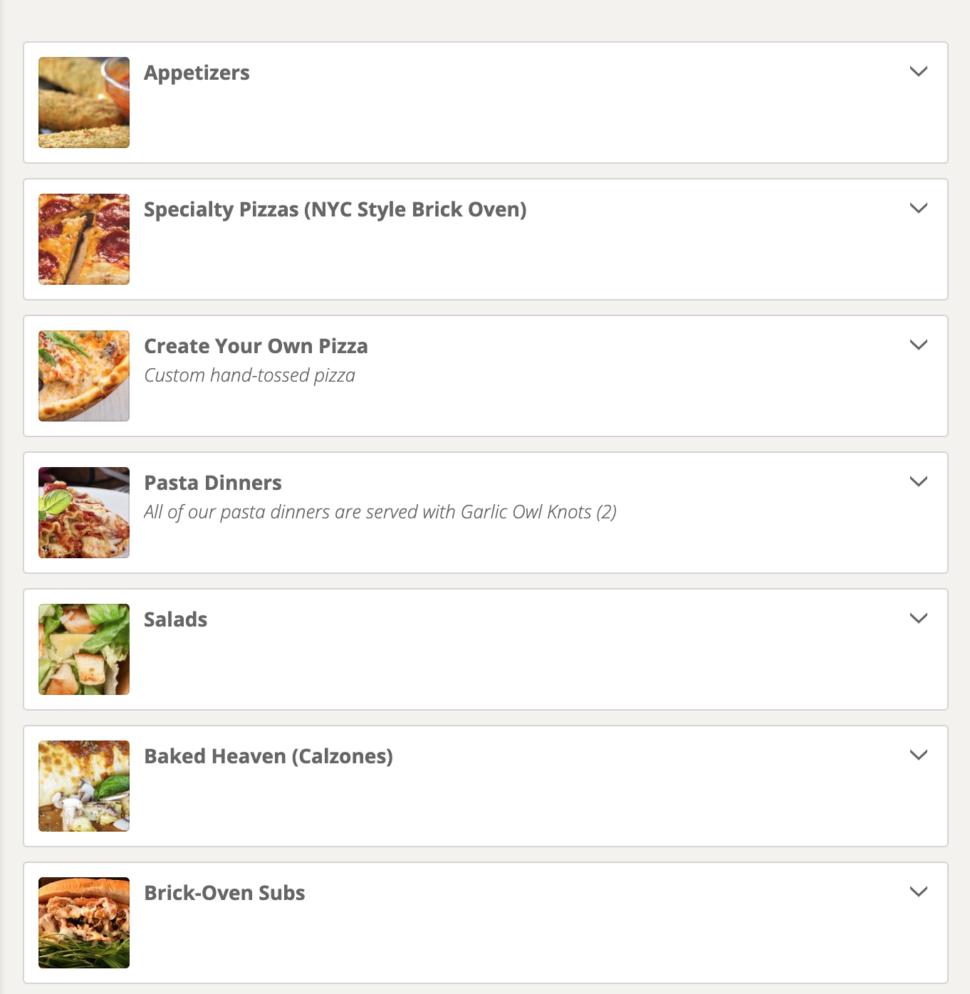The height and width of the screenshot is (994, 970).
Task: Click the Create Your Own Pizza thumbnail
Action: tap(83, 375)
